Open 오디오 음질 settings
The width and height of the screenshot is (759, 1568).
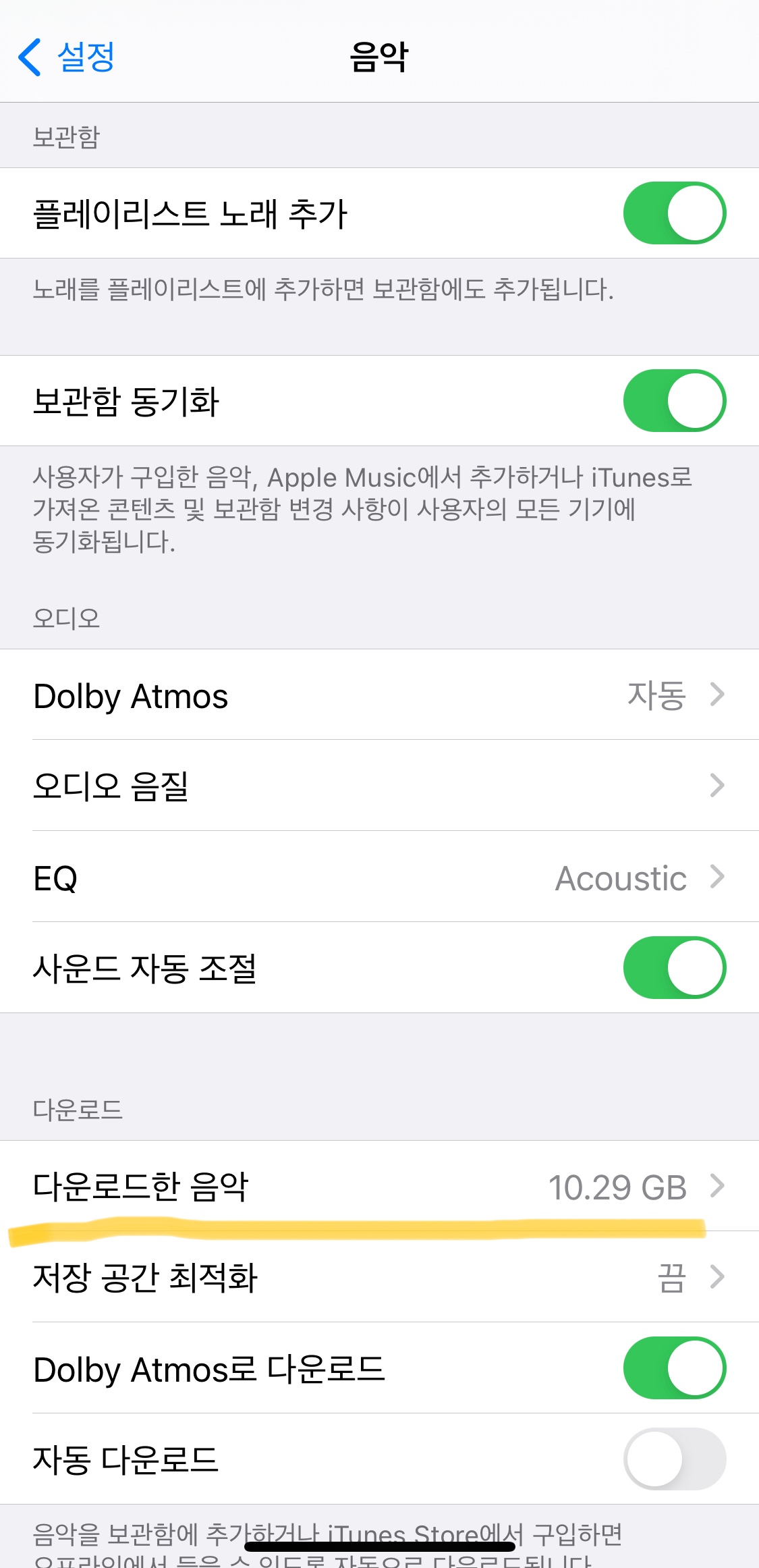(x=379, y=786)
